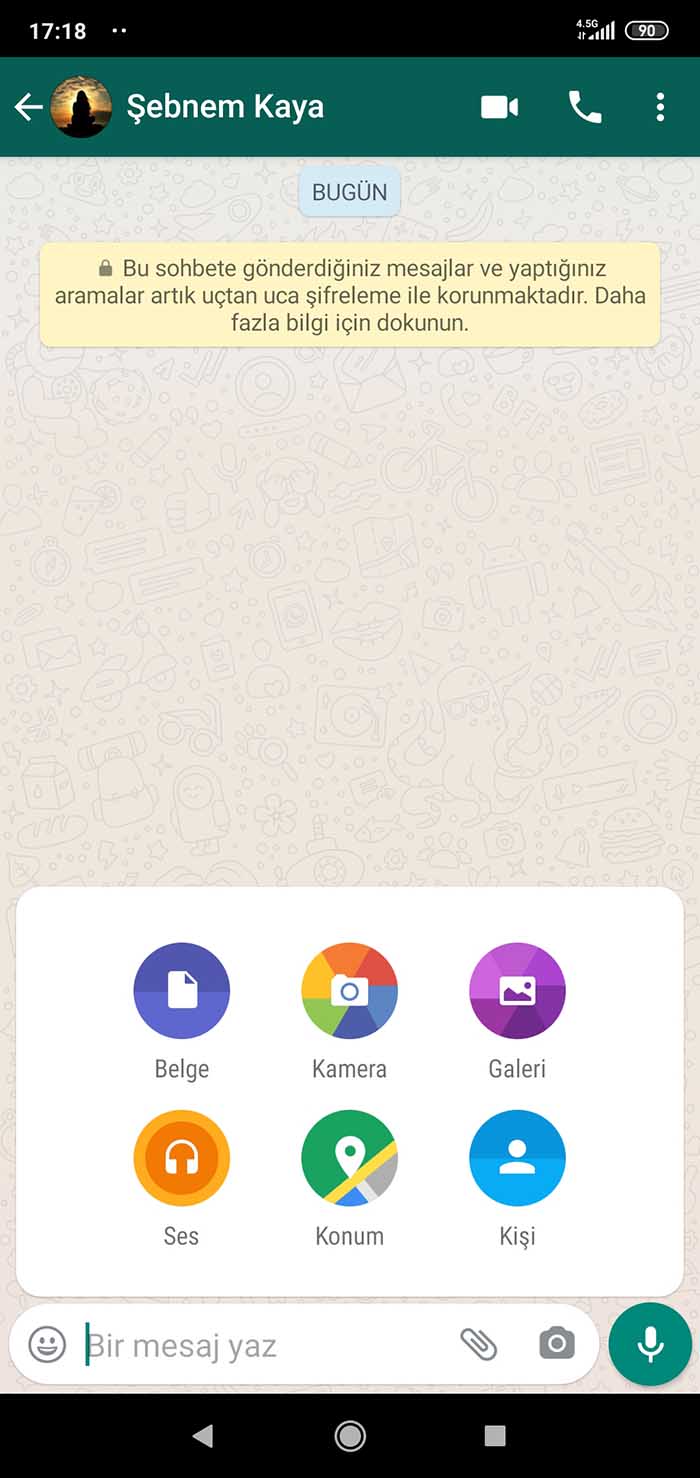Tap the encryption notice for more info
Screen dimensions: 700x1478
click(x=350, y=296)
